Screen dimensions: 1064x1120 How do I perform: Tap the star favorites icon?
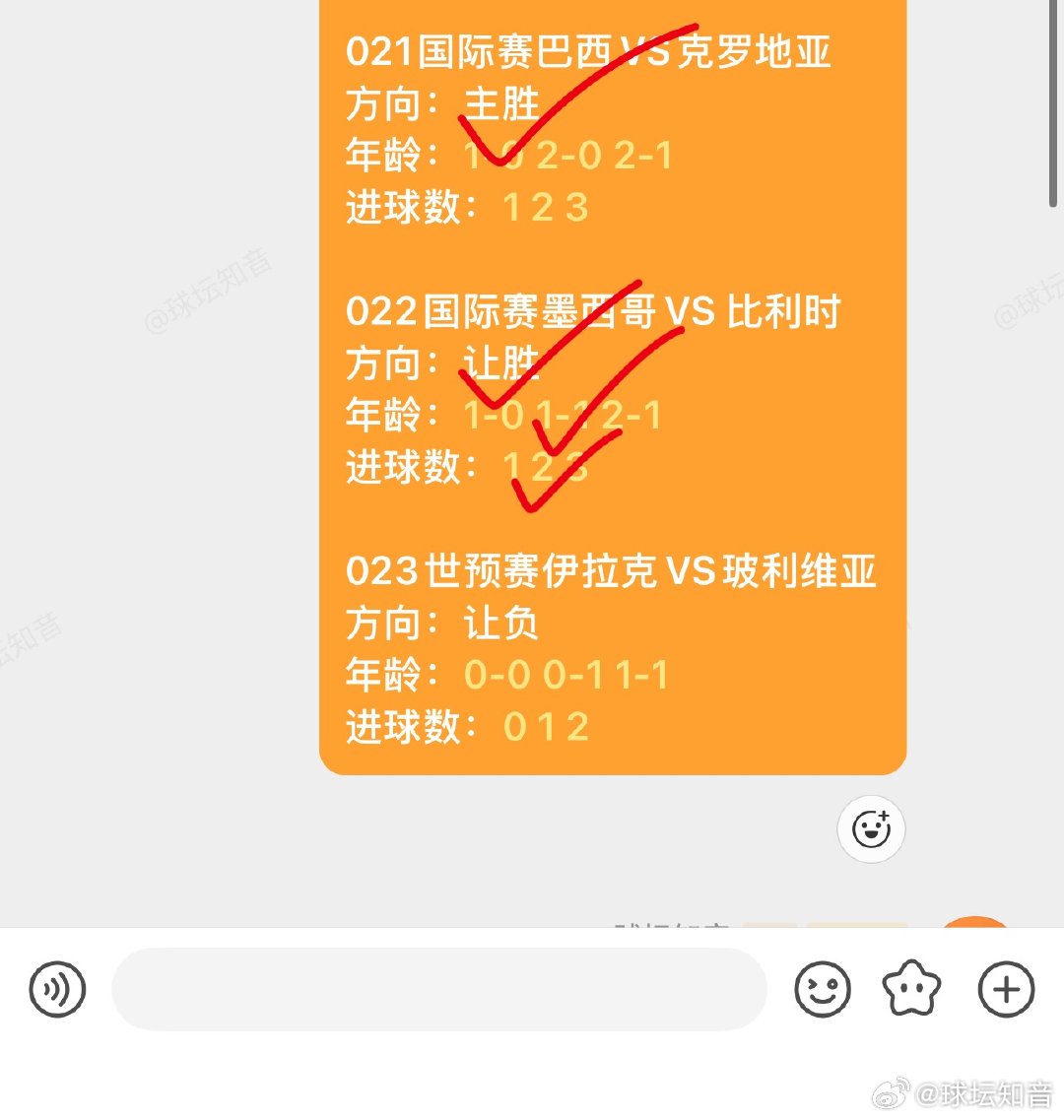coord(911,989)
